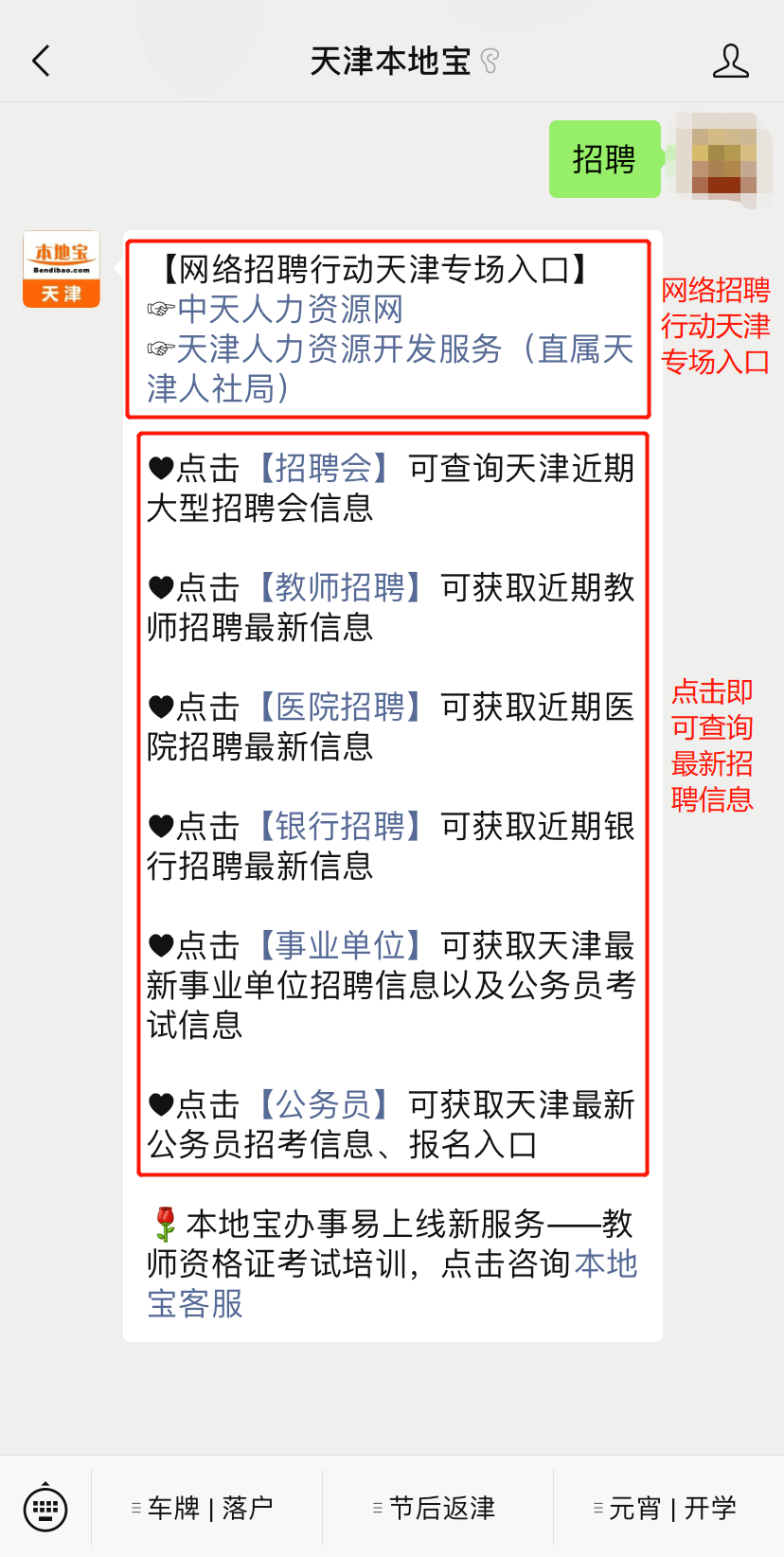Image resolution: width=784 pixels, height=1557 pixels.
Task: Tap the keyboard icon at bottom left
Action: tap(45, 1508)
